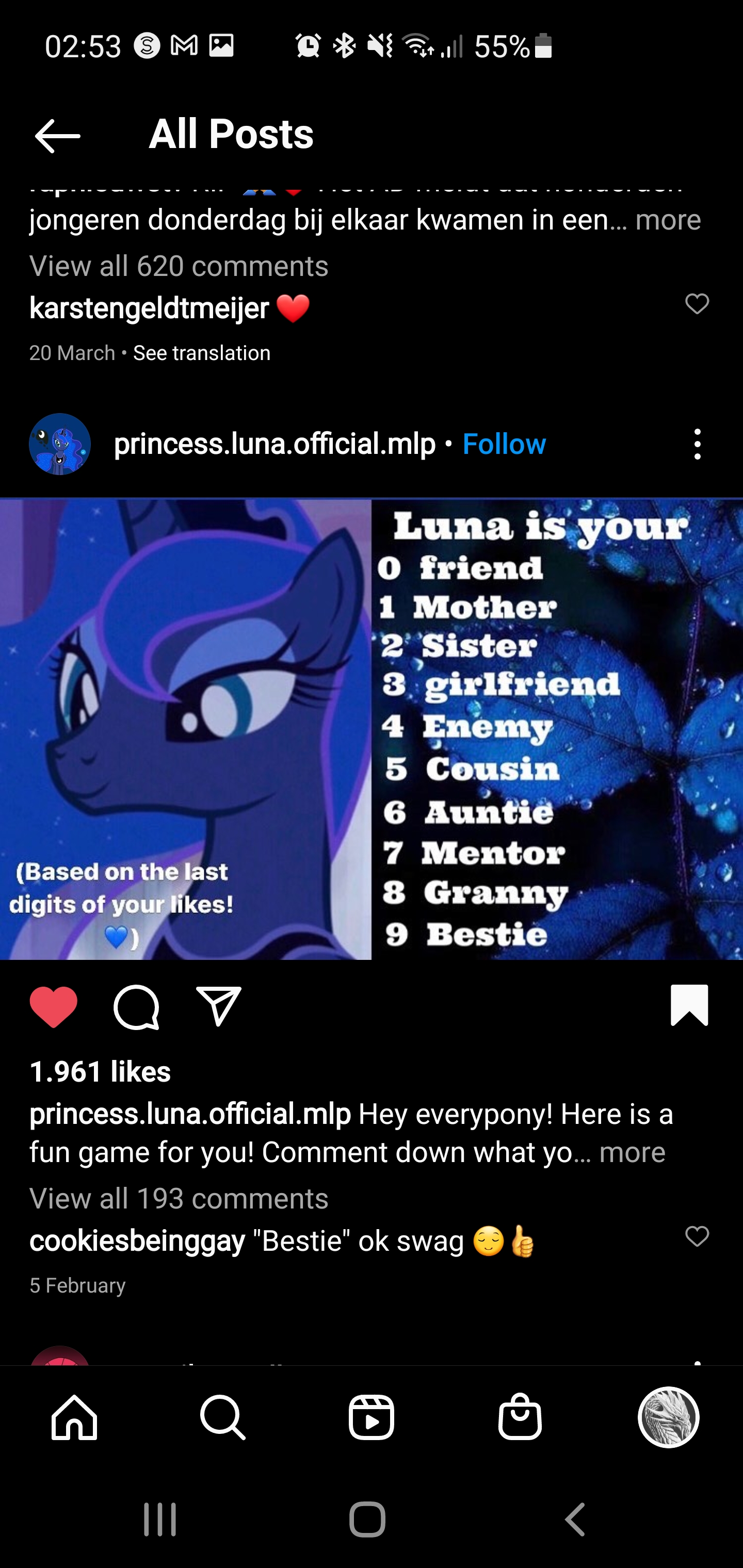See translation of the 20 March post
This screenshot has width=743, height=1568.
pyautogui.click(x=202, y=353)
